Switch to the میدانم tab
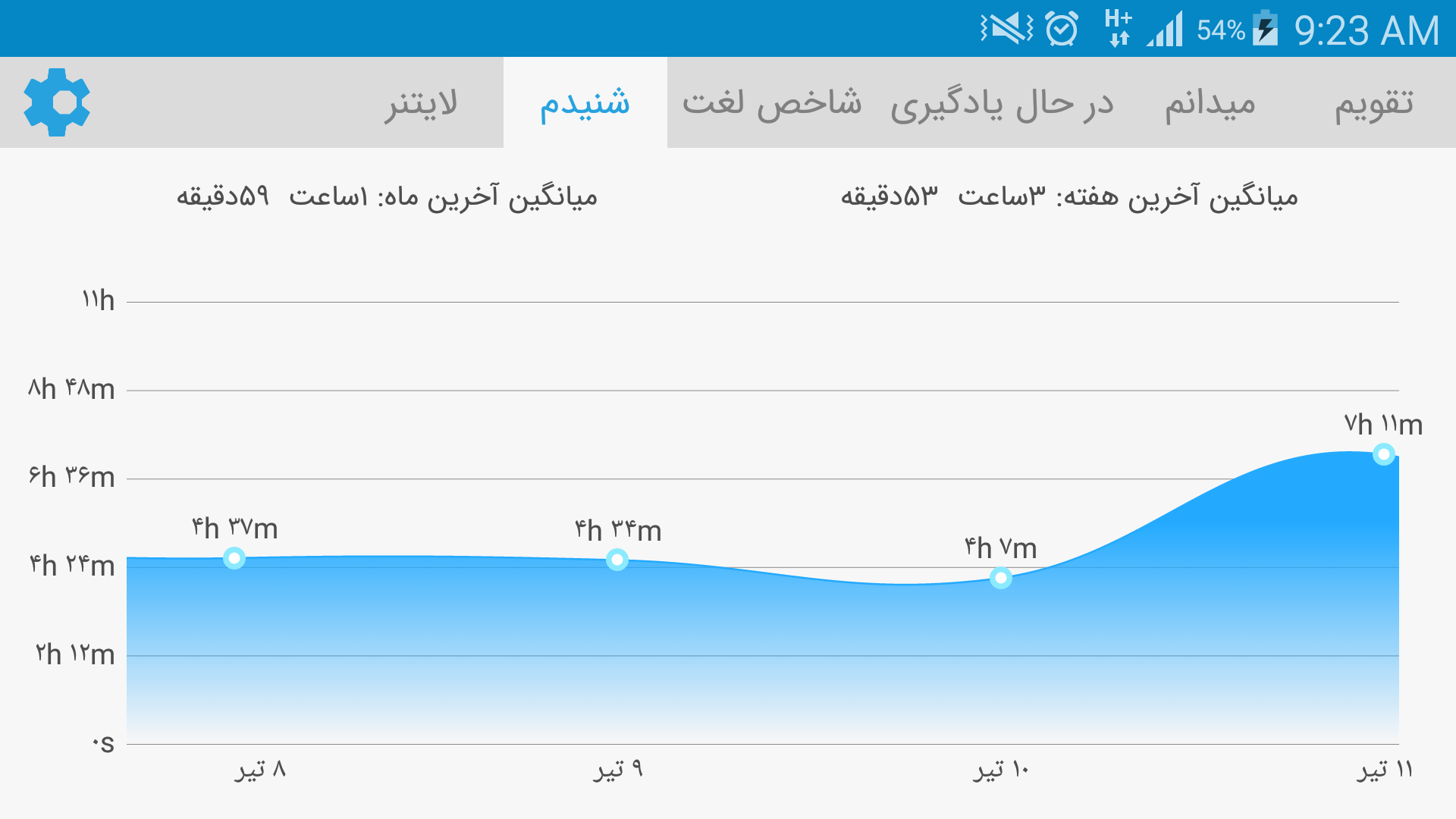The image size is (1456, 819). tap(1210, 103)
